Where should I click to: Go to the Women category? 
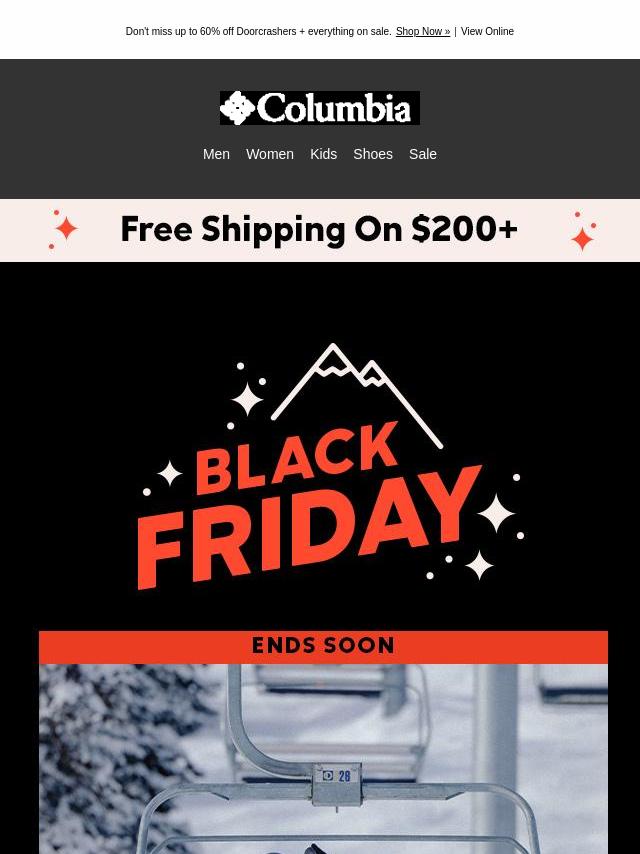[270, 154]
